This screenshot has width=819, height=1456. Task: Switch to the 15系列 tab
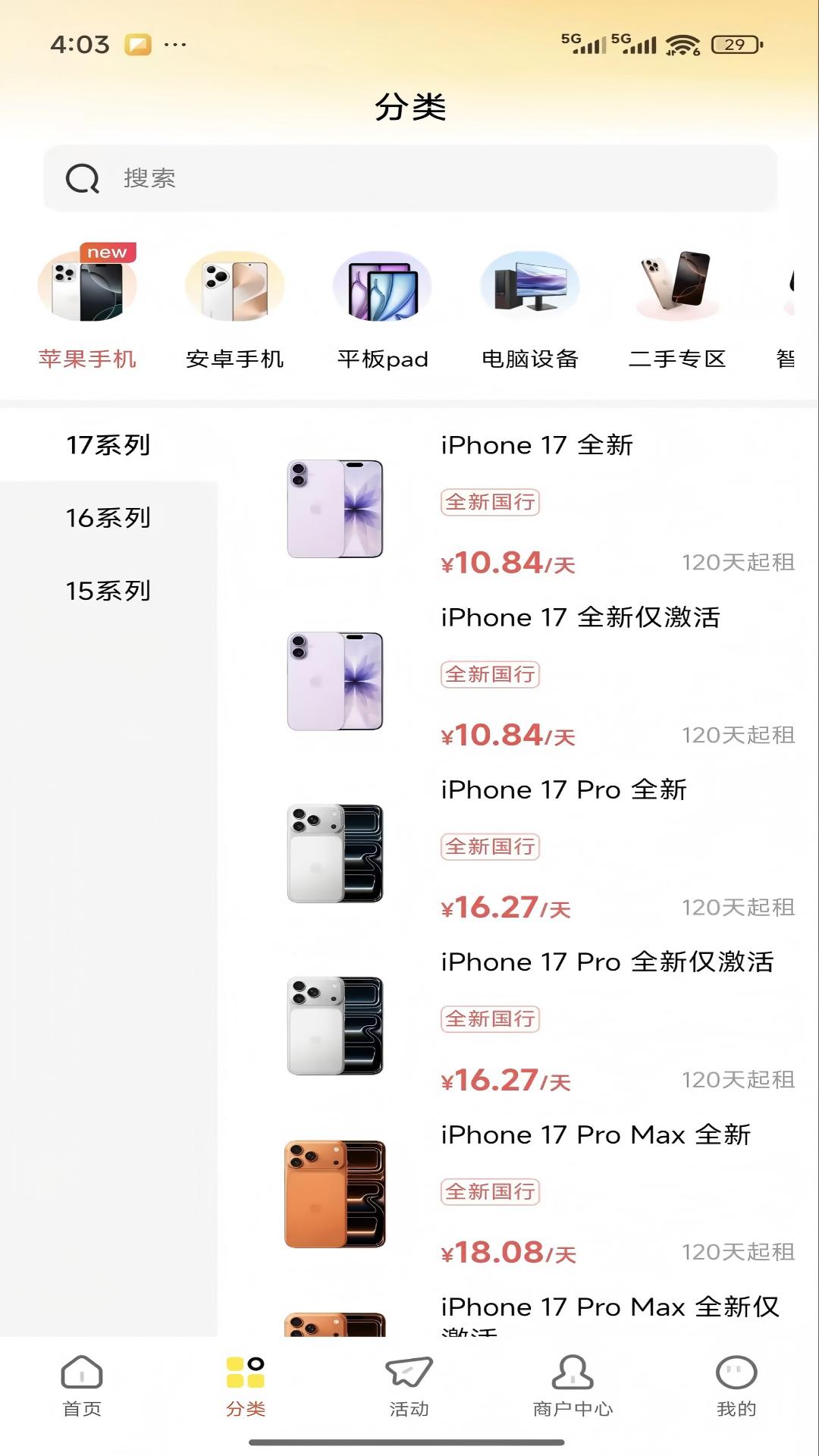click(x=108, y=589)
